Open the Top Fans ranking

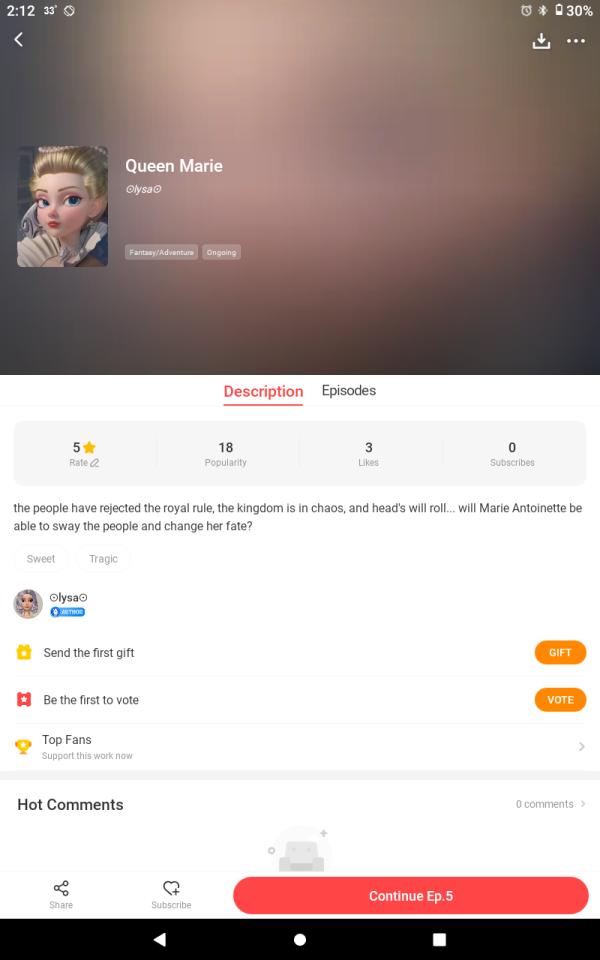[300, 747]
